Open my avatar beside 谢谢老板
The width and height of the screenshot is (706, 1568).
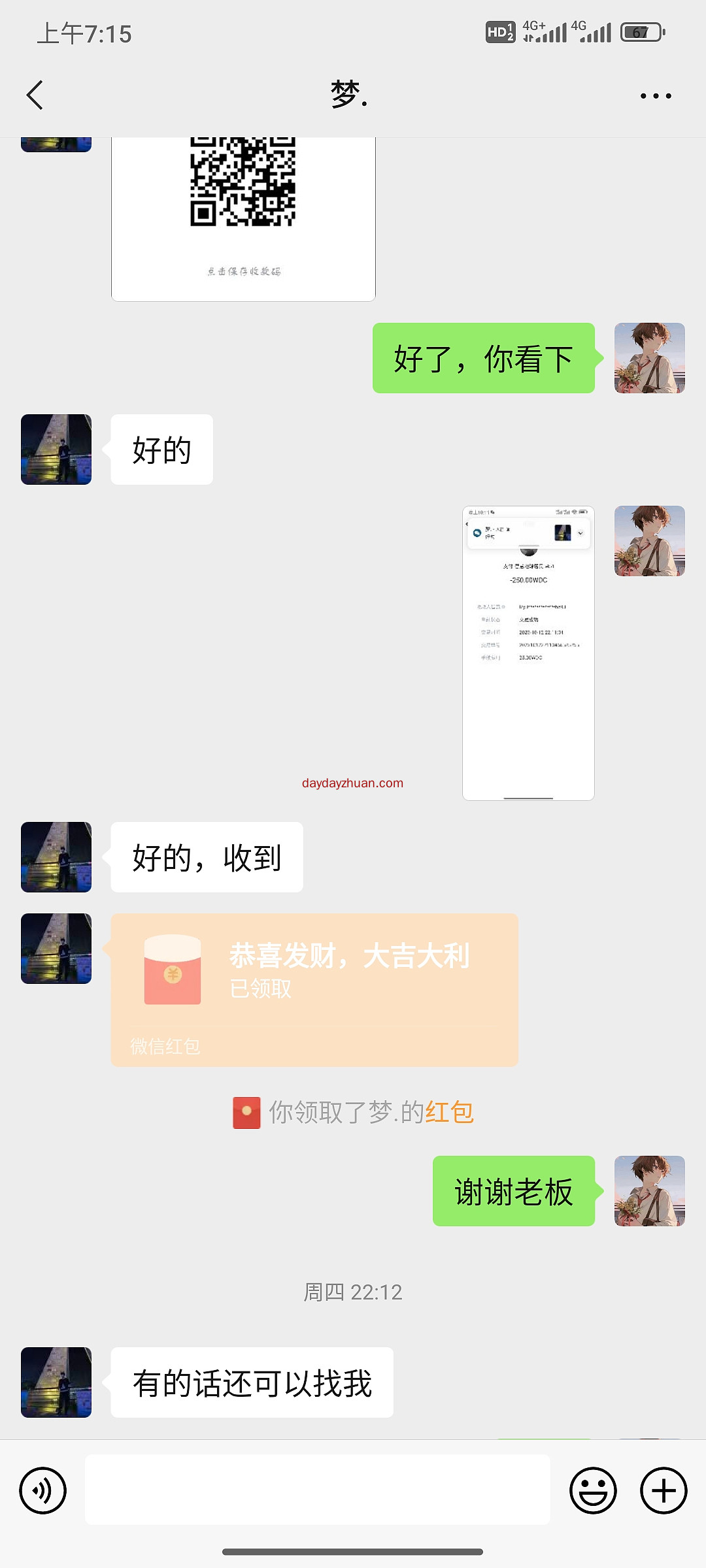tap(649, 1190)
